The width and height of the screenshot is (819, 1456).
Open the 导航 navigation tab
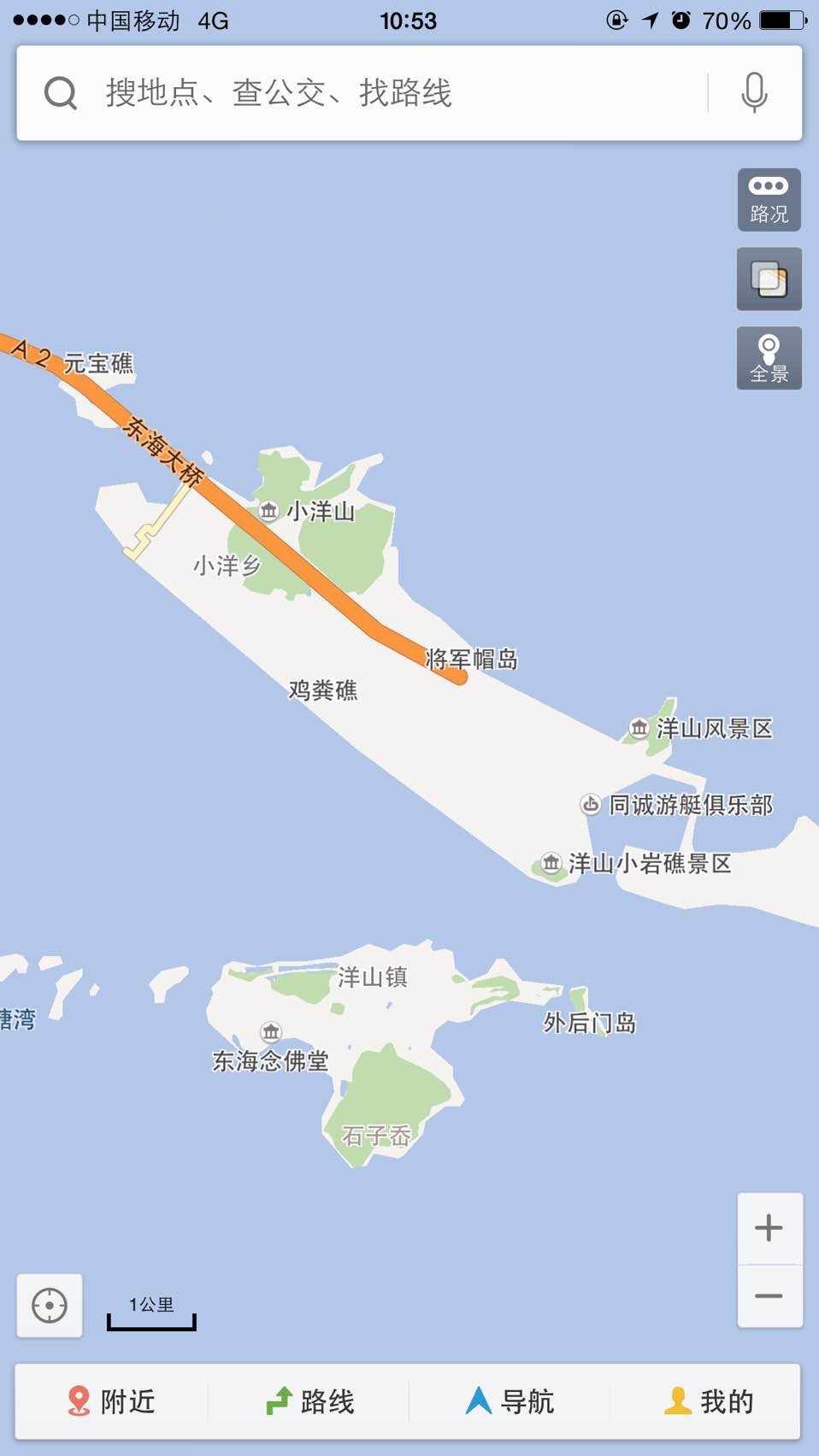pyautogui.click(x=510, y=1401)
